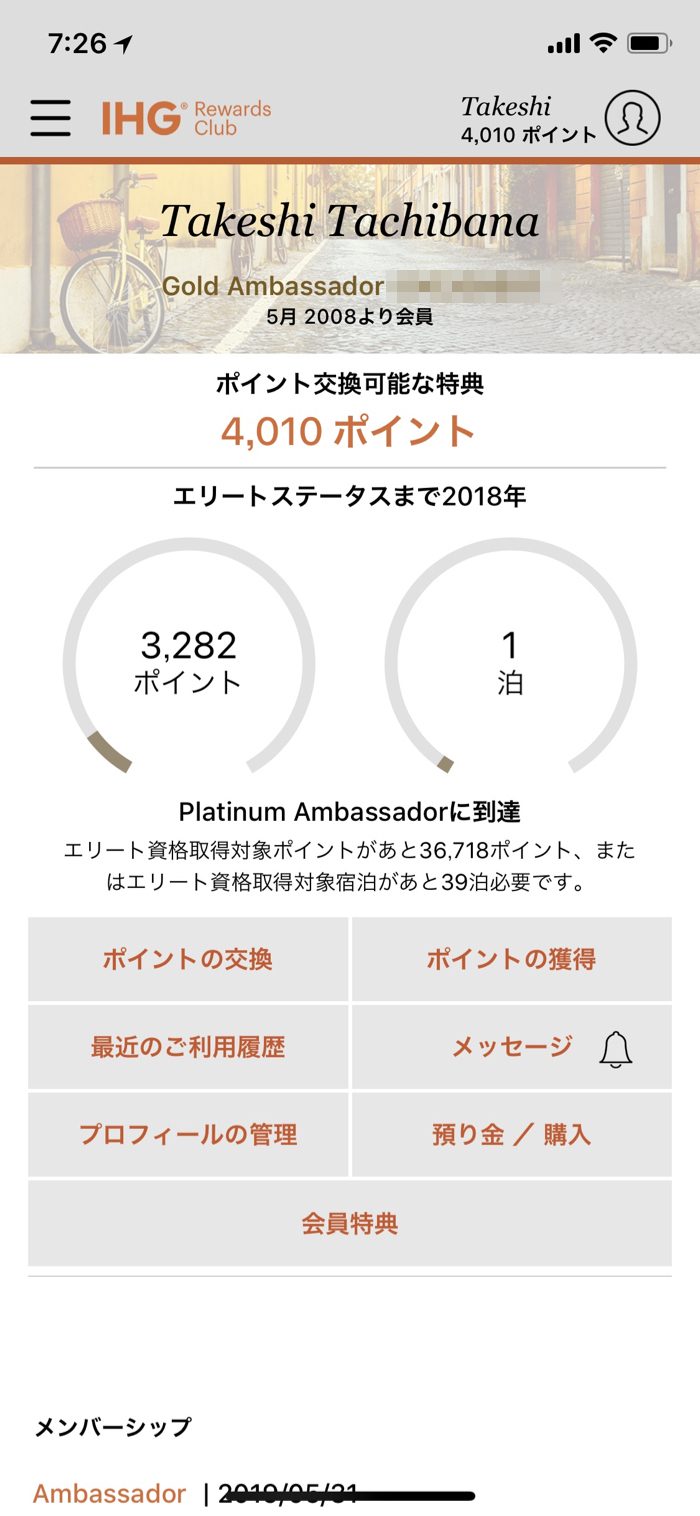Open ポイントの交換 to redeem points
700x1516 pixels.
(x=188, y=960)
